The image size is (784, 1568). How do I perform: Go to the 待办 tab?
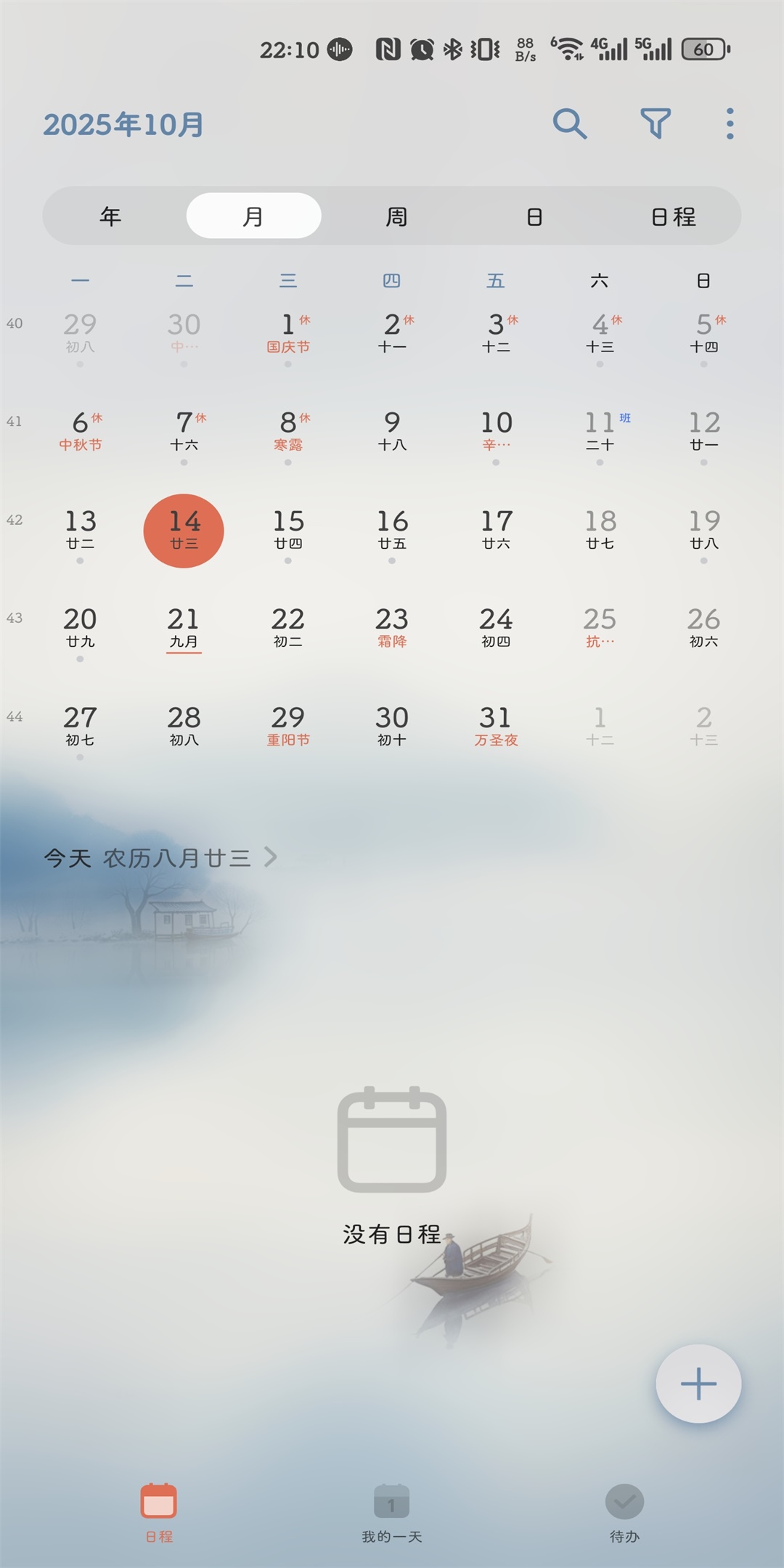(624, 1513)
